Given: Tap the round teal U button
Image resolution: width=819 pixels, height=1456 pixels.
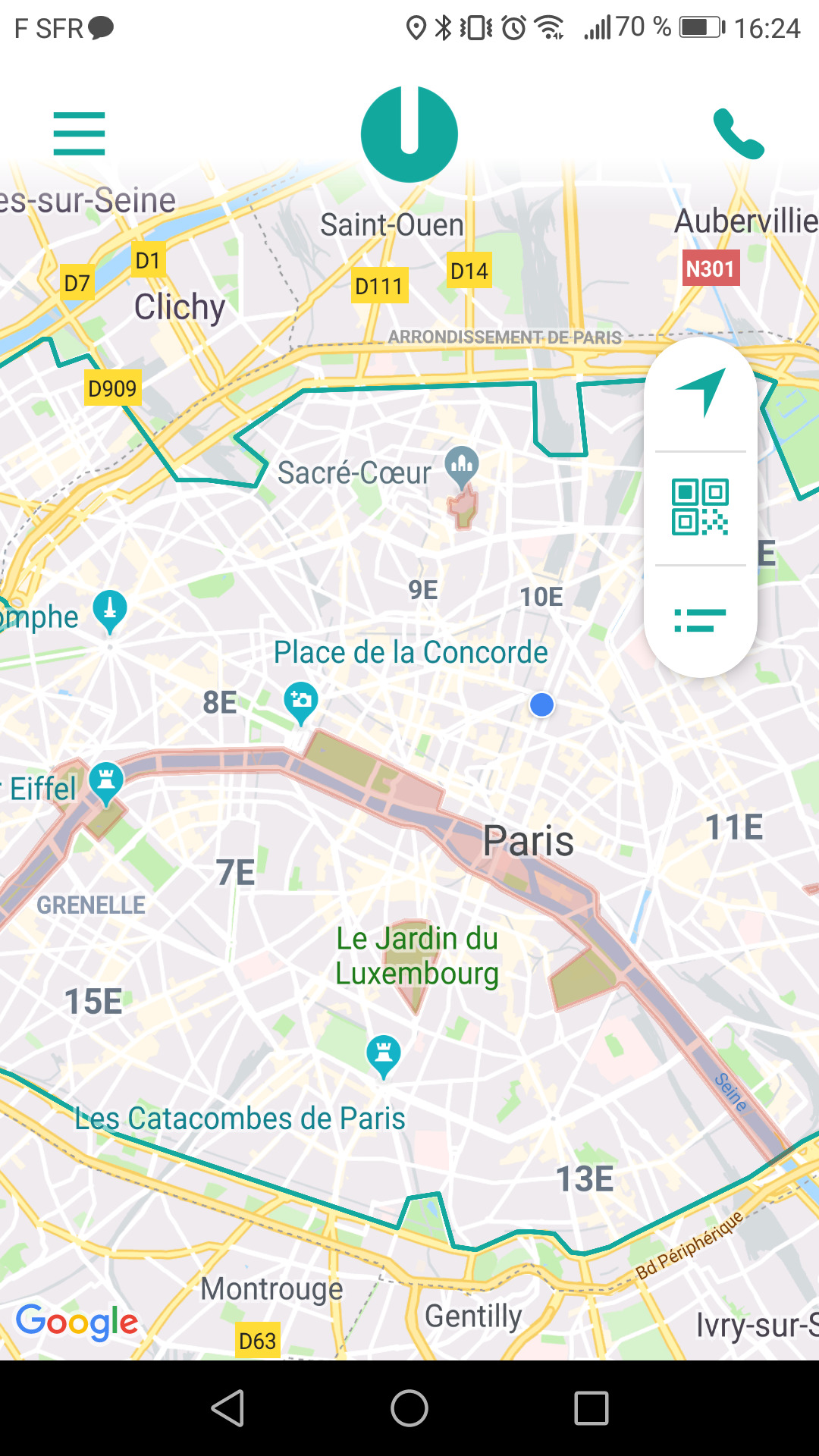Looking at the screenshot, I should [x=409, y=134].
